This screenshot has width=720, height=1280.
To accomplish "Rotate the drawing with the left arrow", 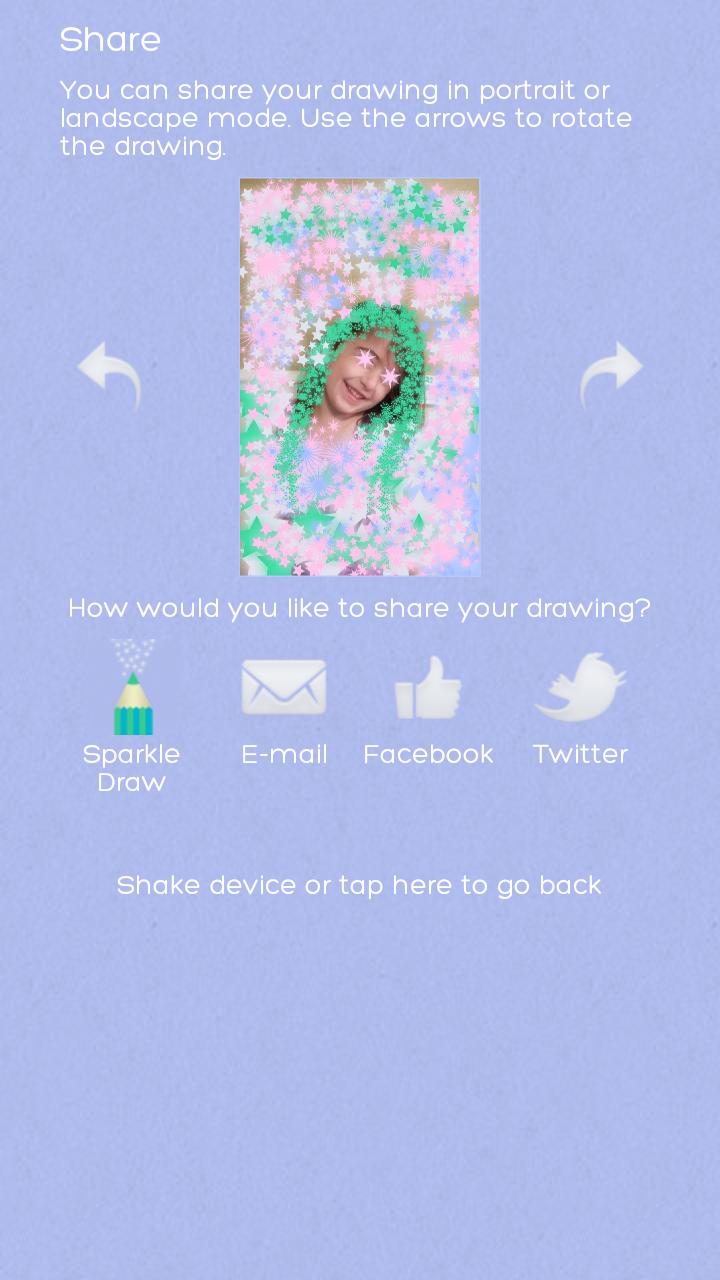I will point(110,374).
